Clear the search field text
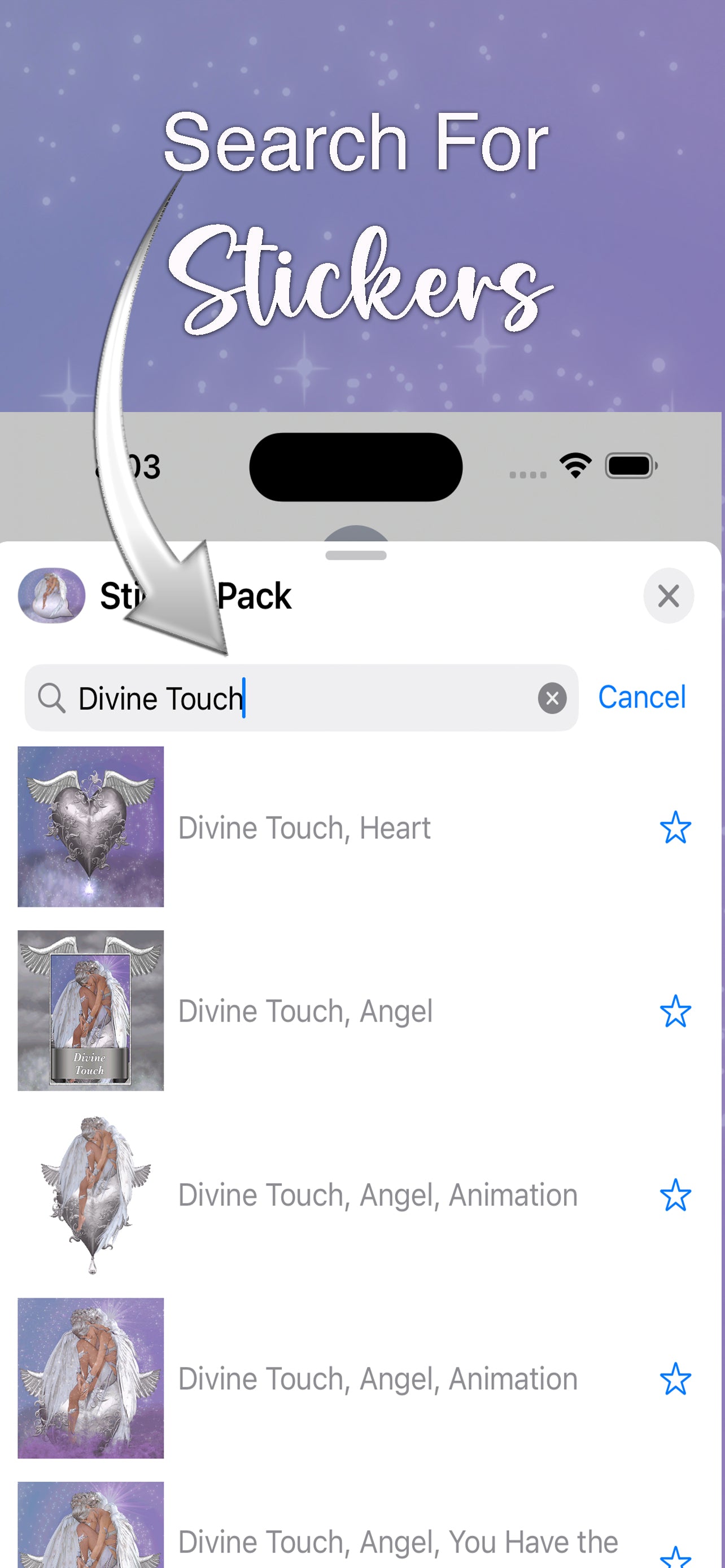The width and height of the screenshot is (725, 1568). (553, 698)
